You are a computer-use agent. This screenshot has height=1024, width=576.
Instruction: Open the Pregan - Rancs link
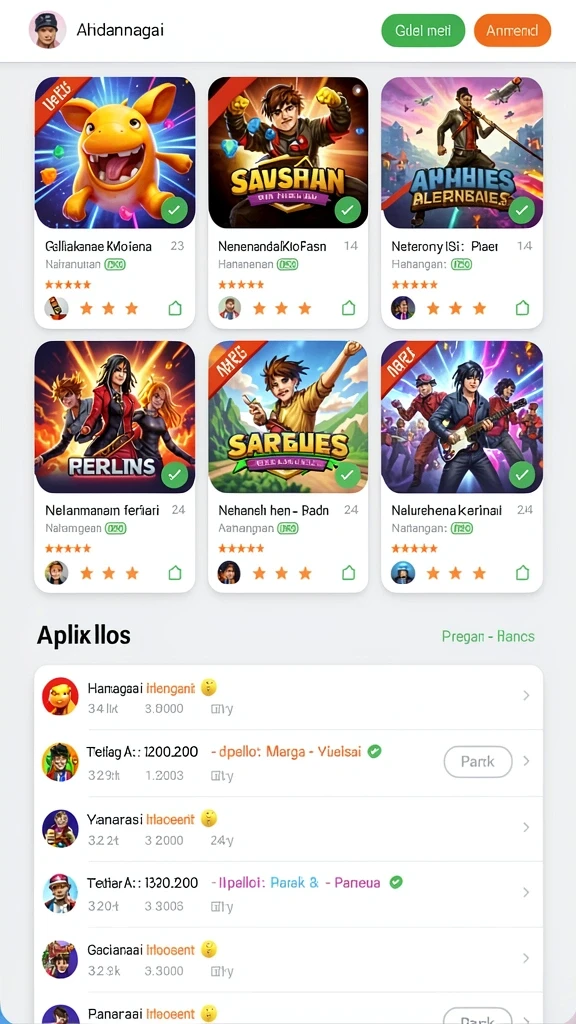click(x=488, y=636)
